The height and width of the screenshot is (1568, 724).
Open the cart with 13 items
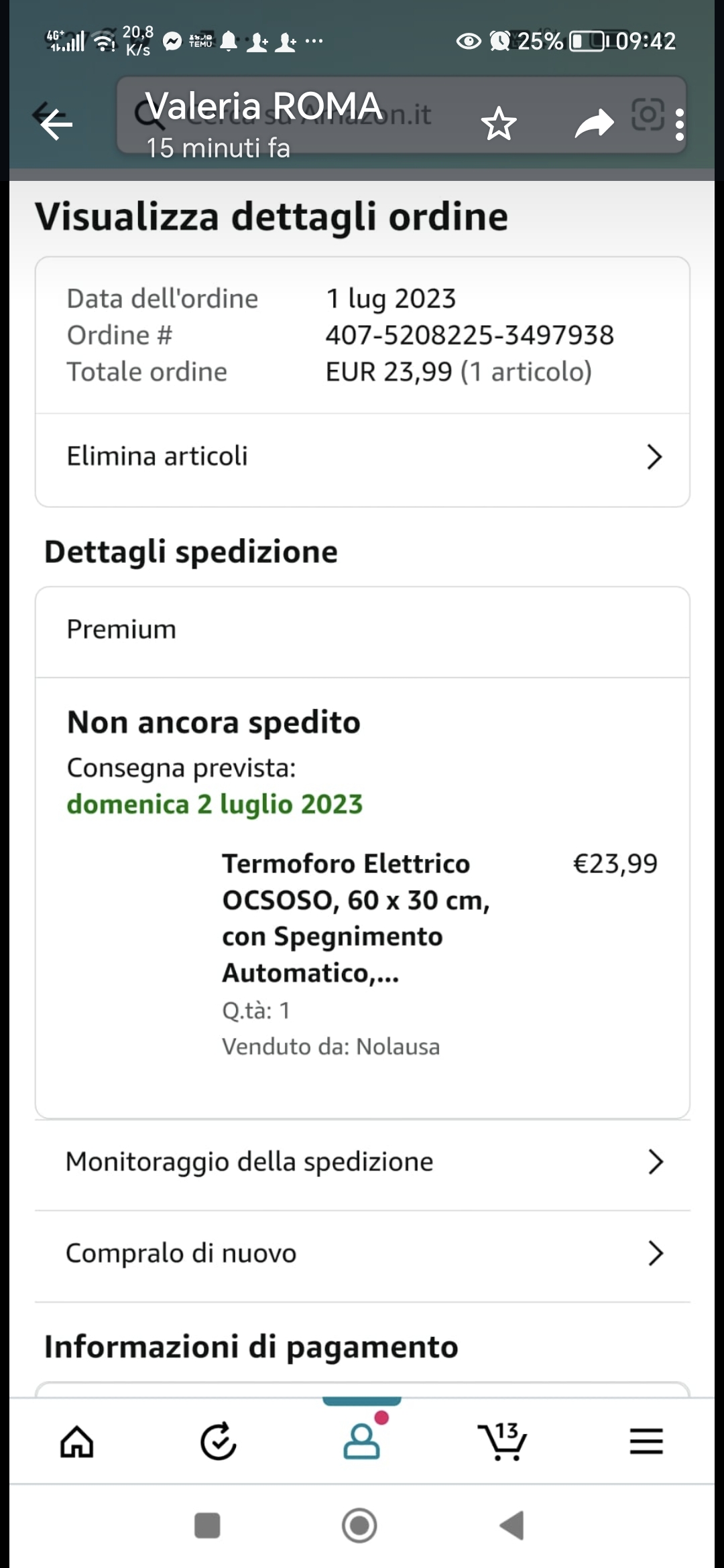click(503, 1442)
